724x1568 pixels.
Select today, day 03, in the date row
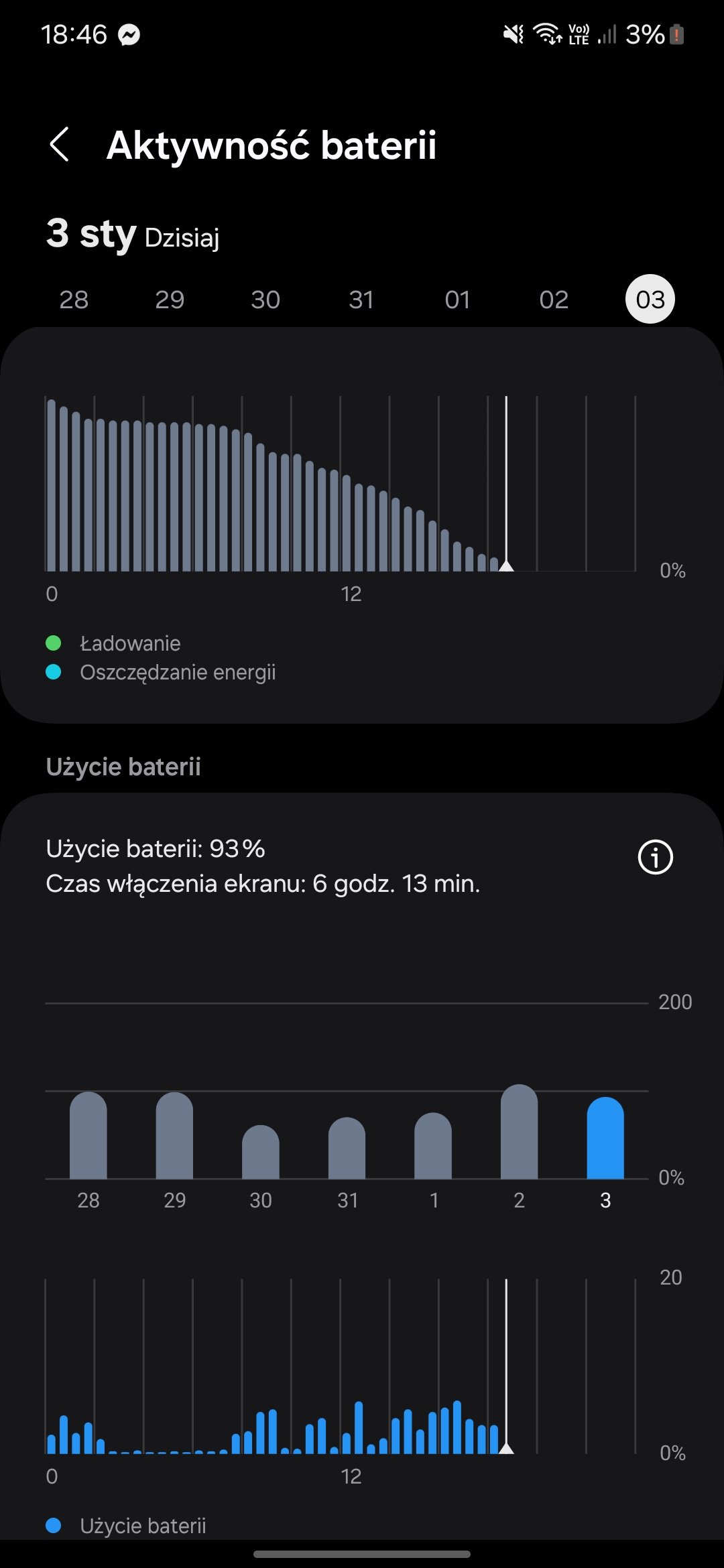650,300
